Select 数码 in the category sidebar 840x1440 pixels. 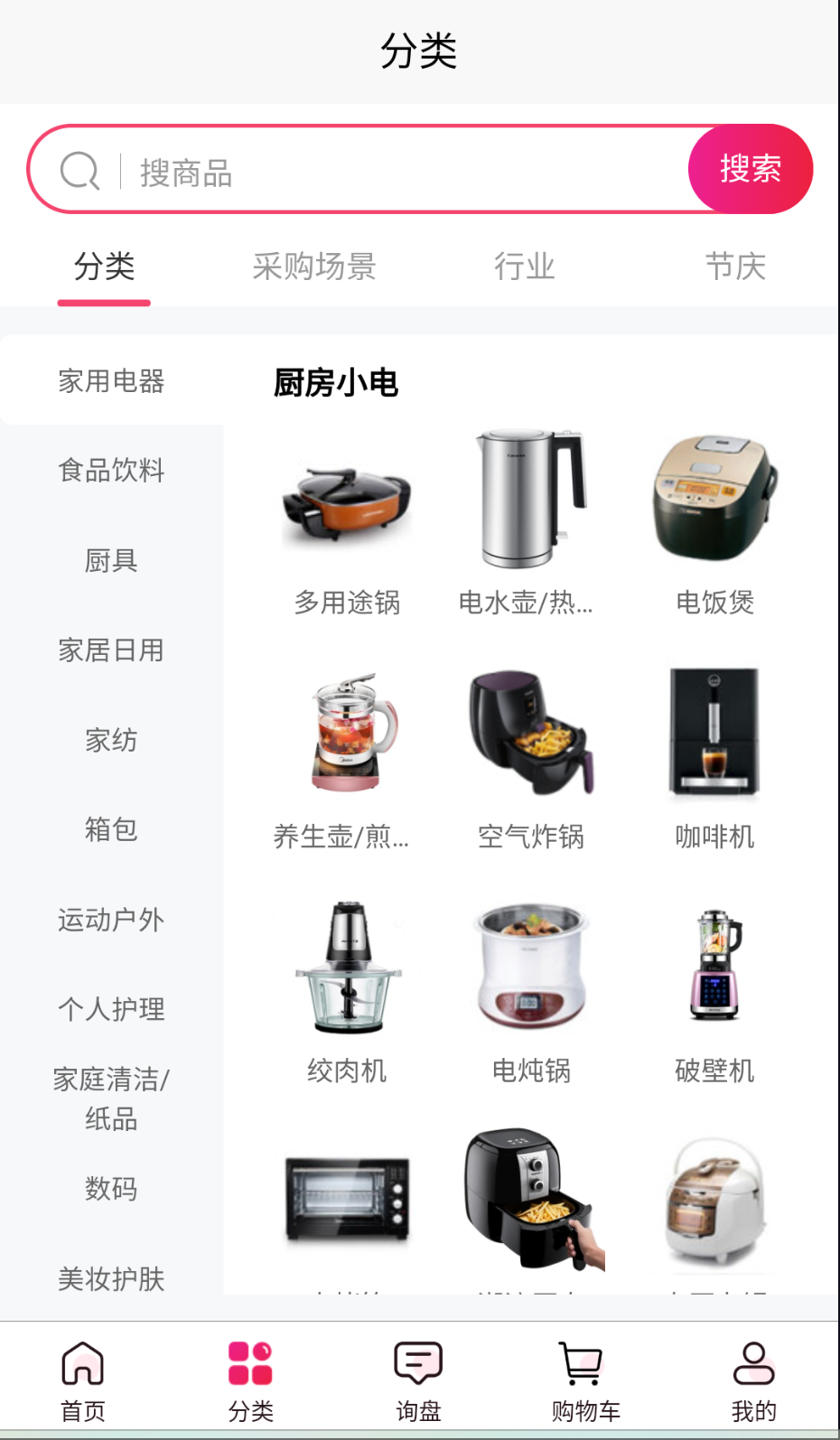click(x=110, y=1189)
